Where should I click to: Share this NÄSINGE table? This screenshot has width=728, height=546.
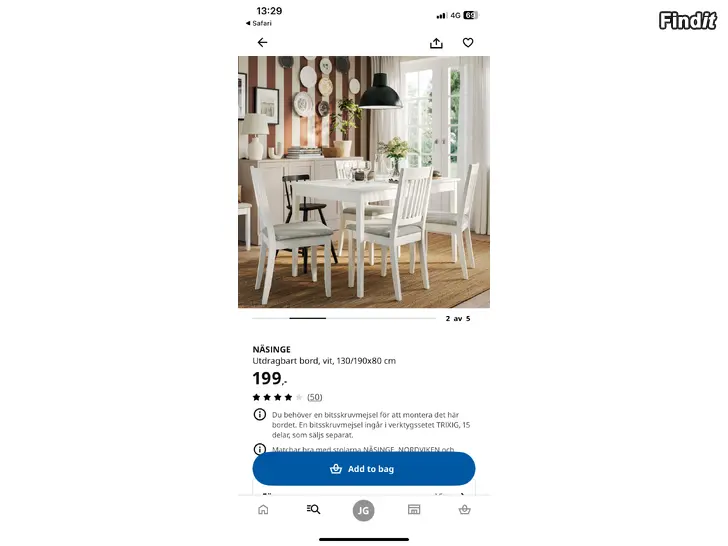point(436,43)
